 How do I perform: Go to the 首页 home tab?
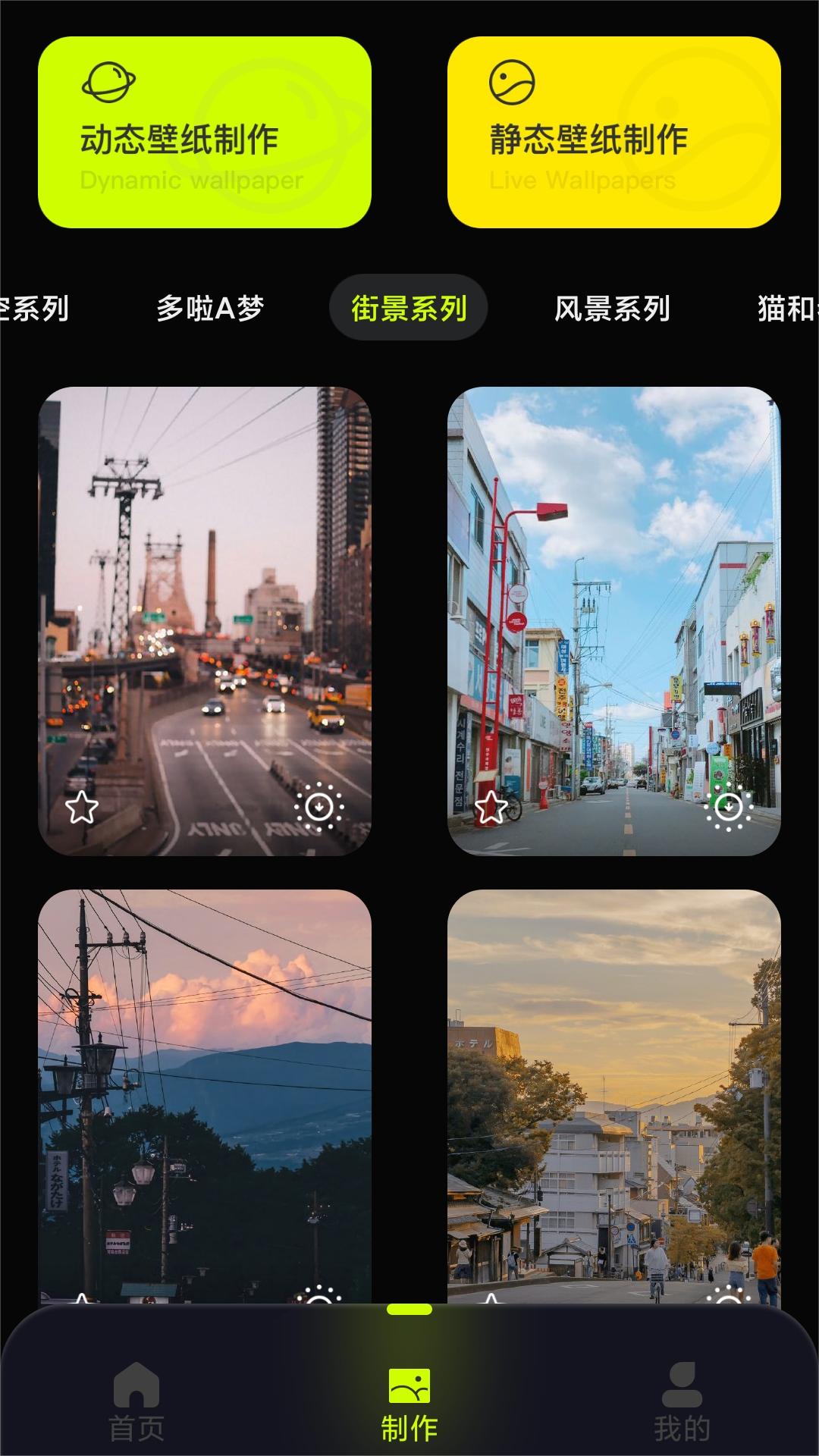tap(136, 1403)
